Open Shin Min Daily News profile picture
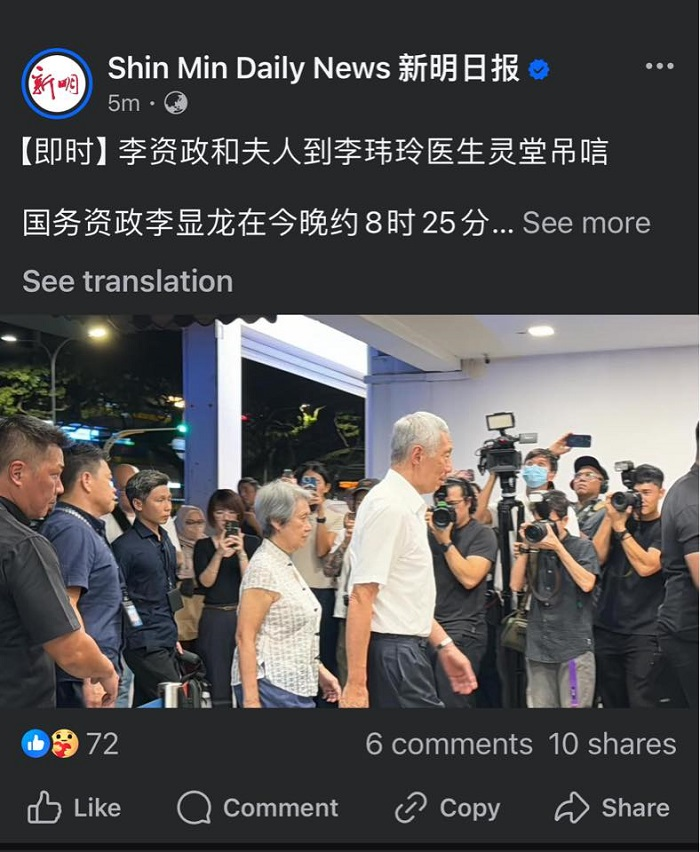 [57, 83]
